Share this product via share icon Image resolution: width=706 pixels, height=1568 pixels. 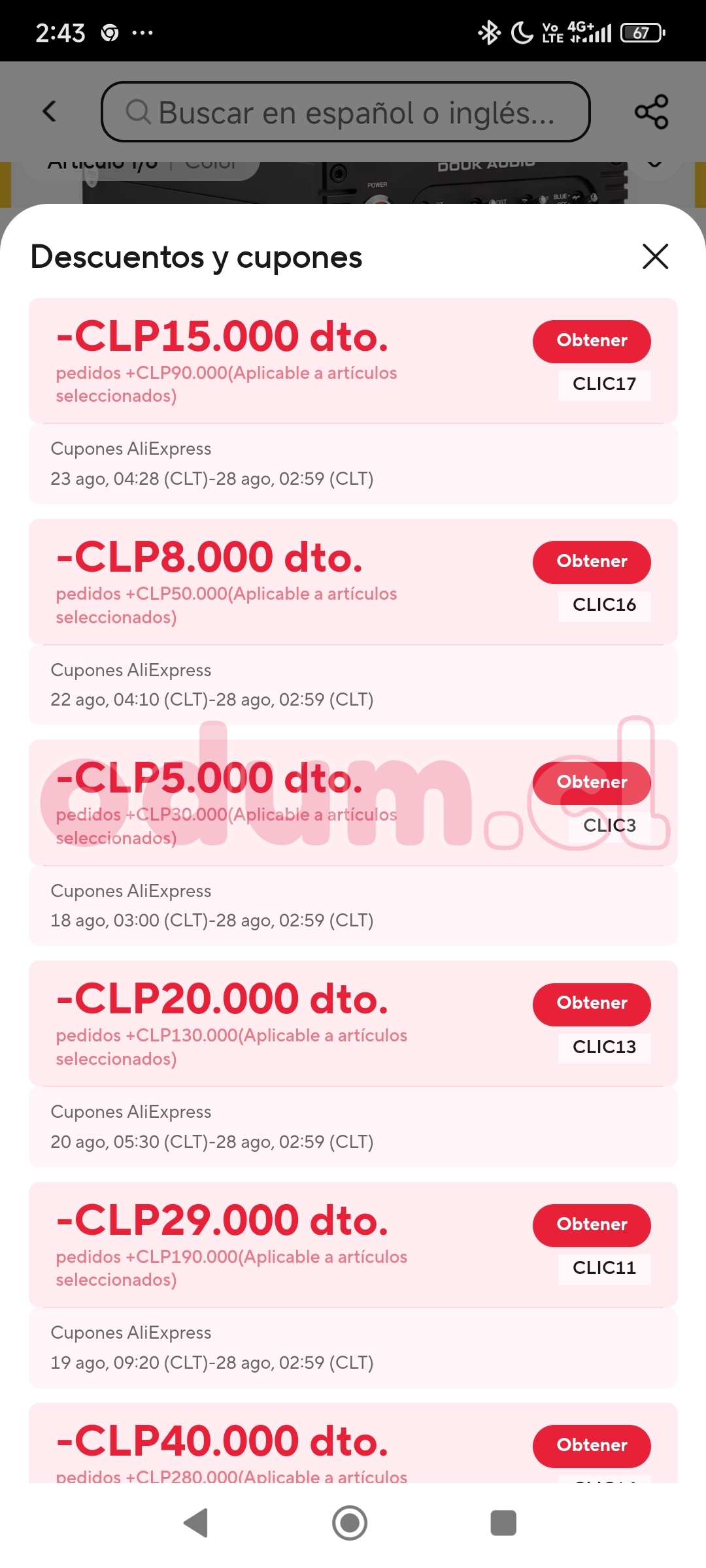tap(652, 112)
